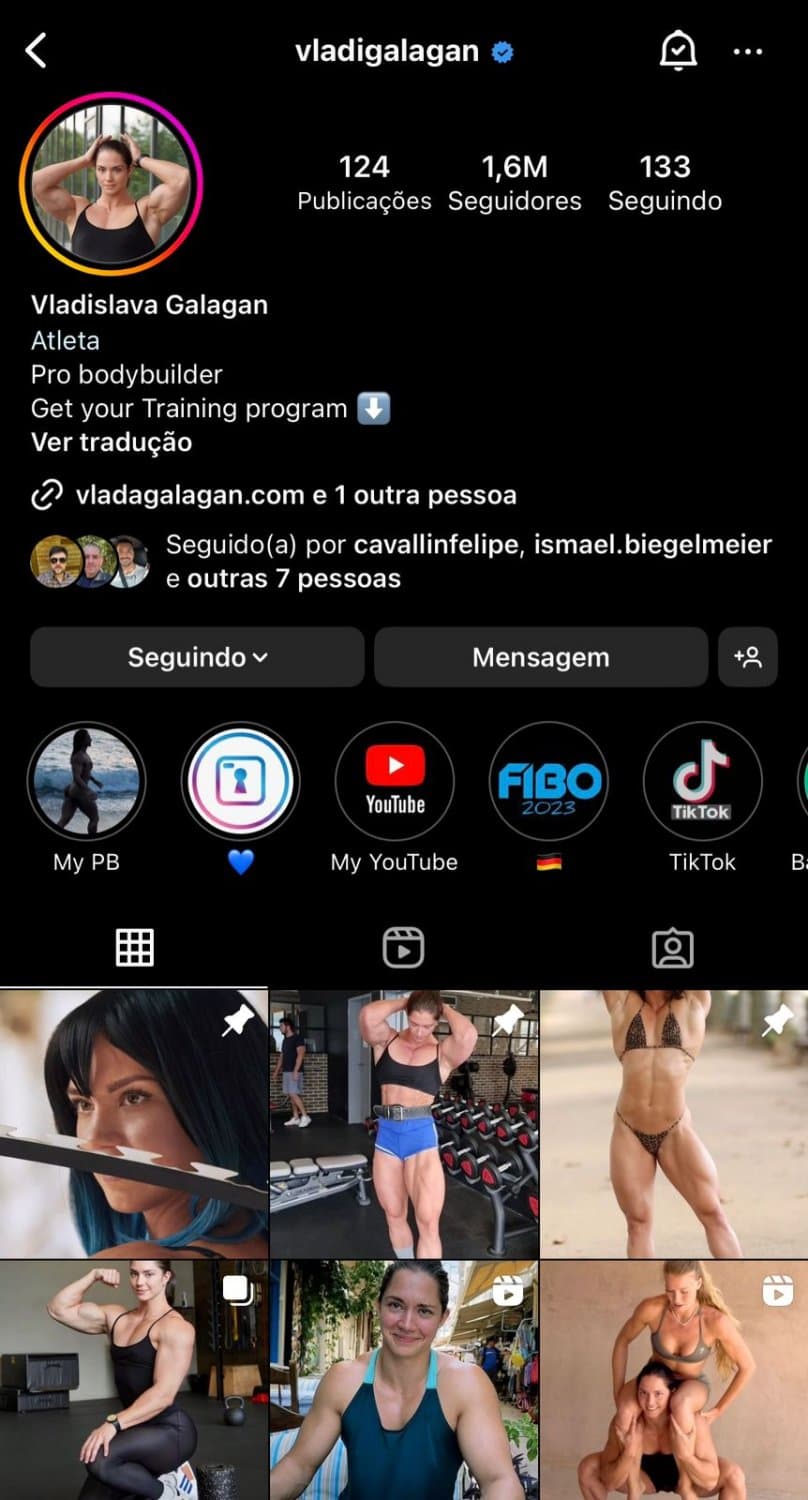Switch to the tagged photos tab

[673, 947]
